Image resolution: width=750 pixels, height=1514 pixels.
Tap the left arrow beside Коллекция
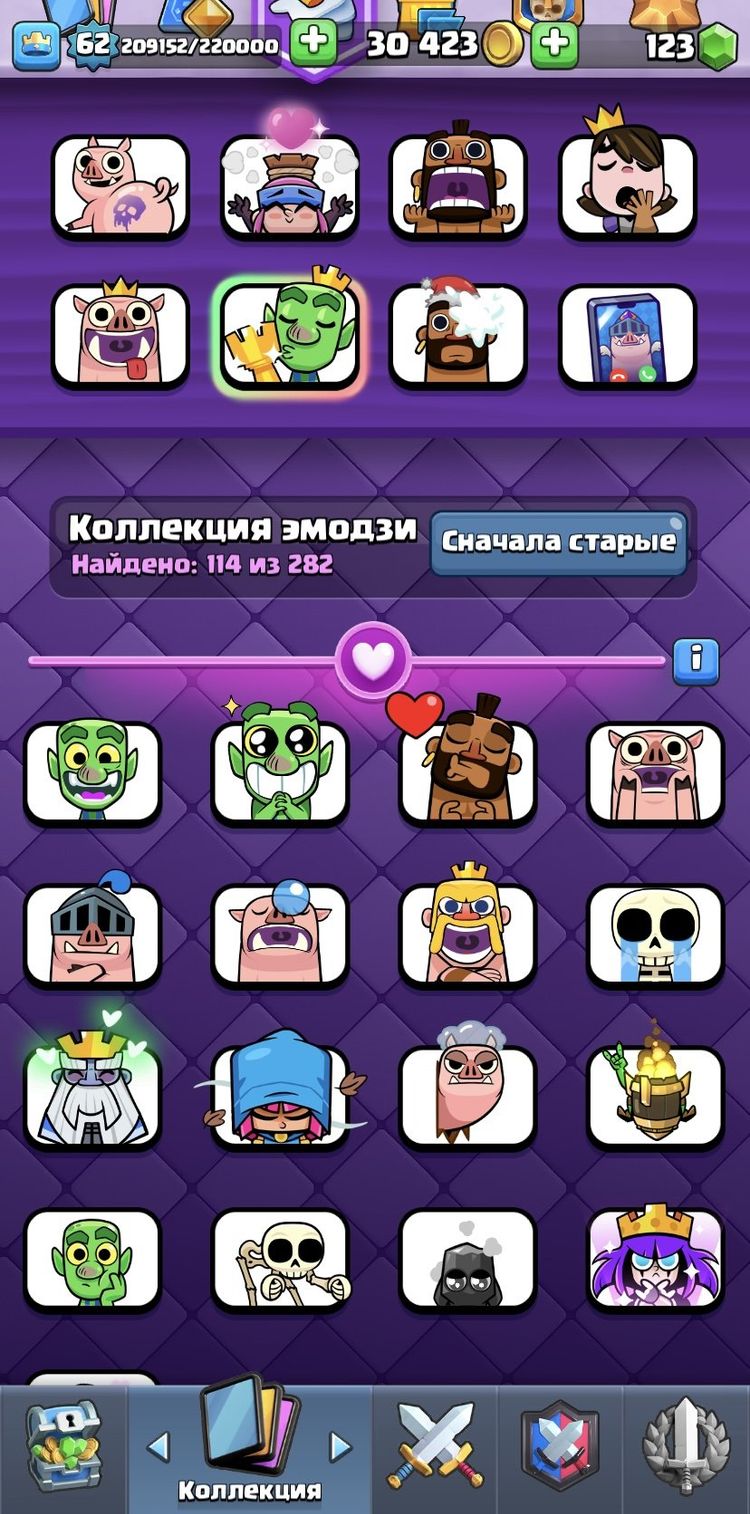(158, 1446)
